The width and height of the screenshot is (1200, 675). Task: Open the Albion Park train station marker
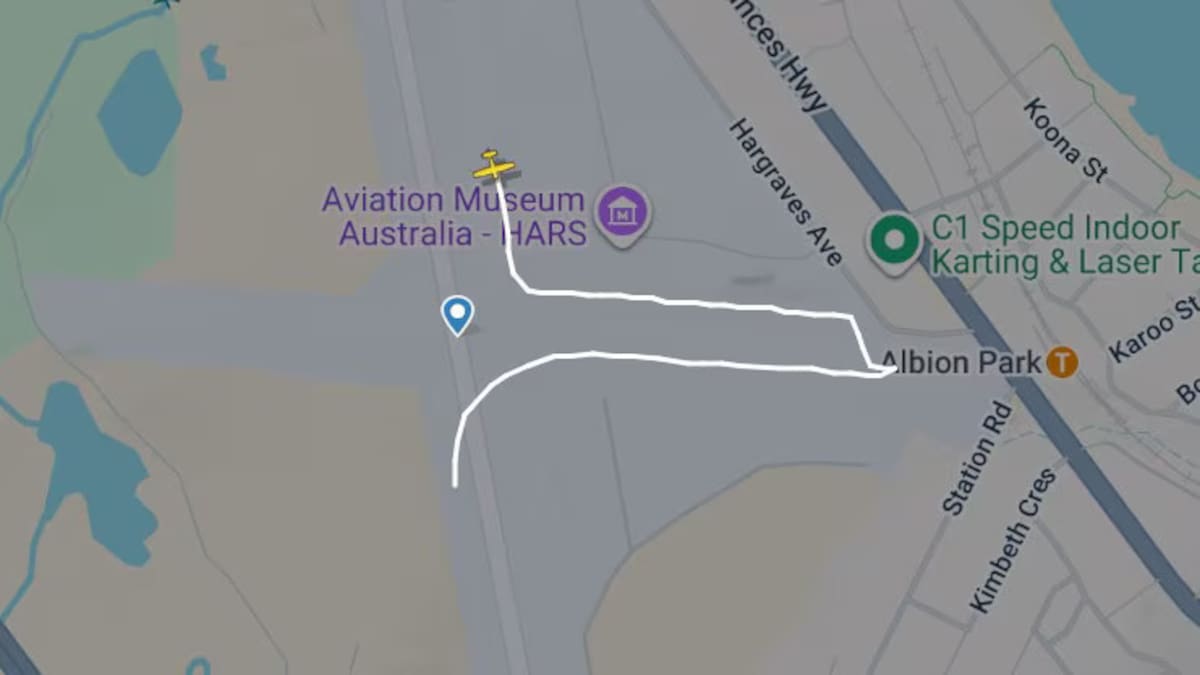pos(1063,361)
